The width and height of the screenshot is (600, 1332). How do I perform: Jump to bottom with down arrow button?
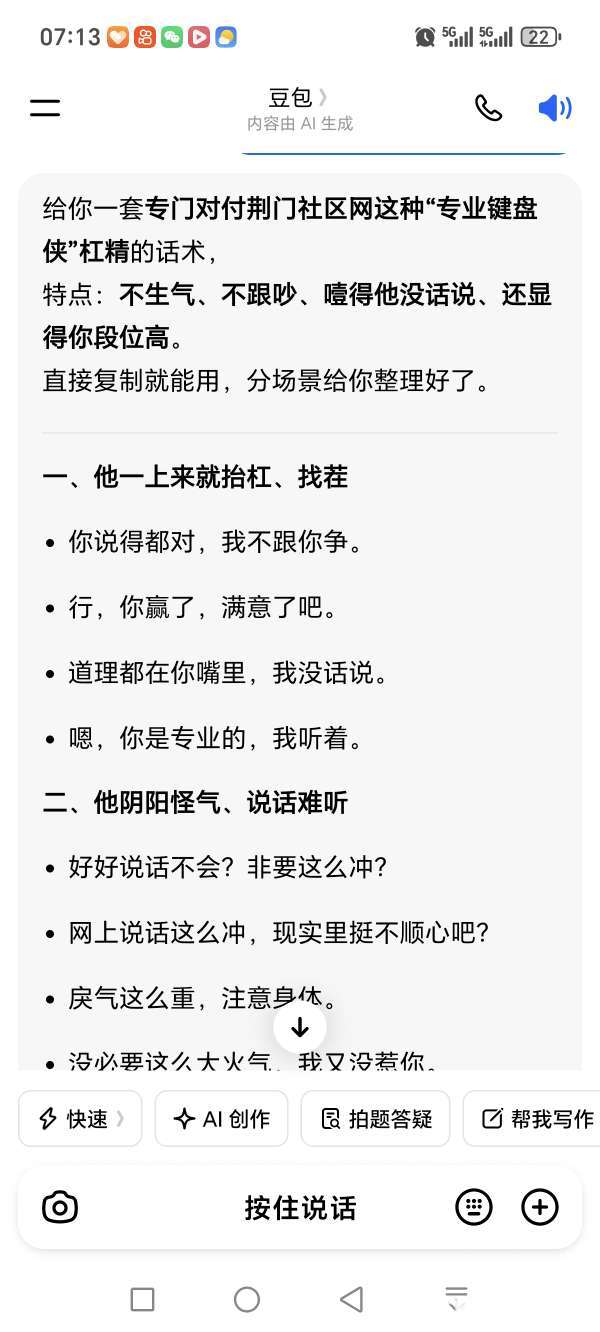(x=300, y=1027)
